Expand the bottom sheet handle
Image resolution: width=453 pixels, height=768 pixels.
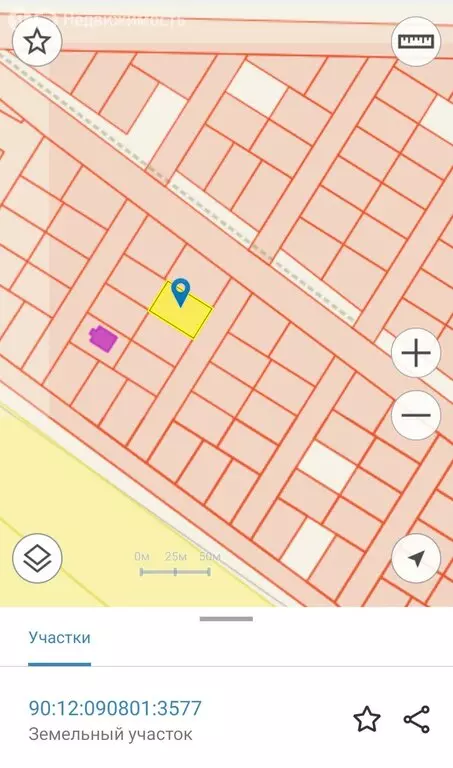click(226, 619)
